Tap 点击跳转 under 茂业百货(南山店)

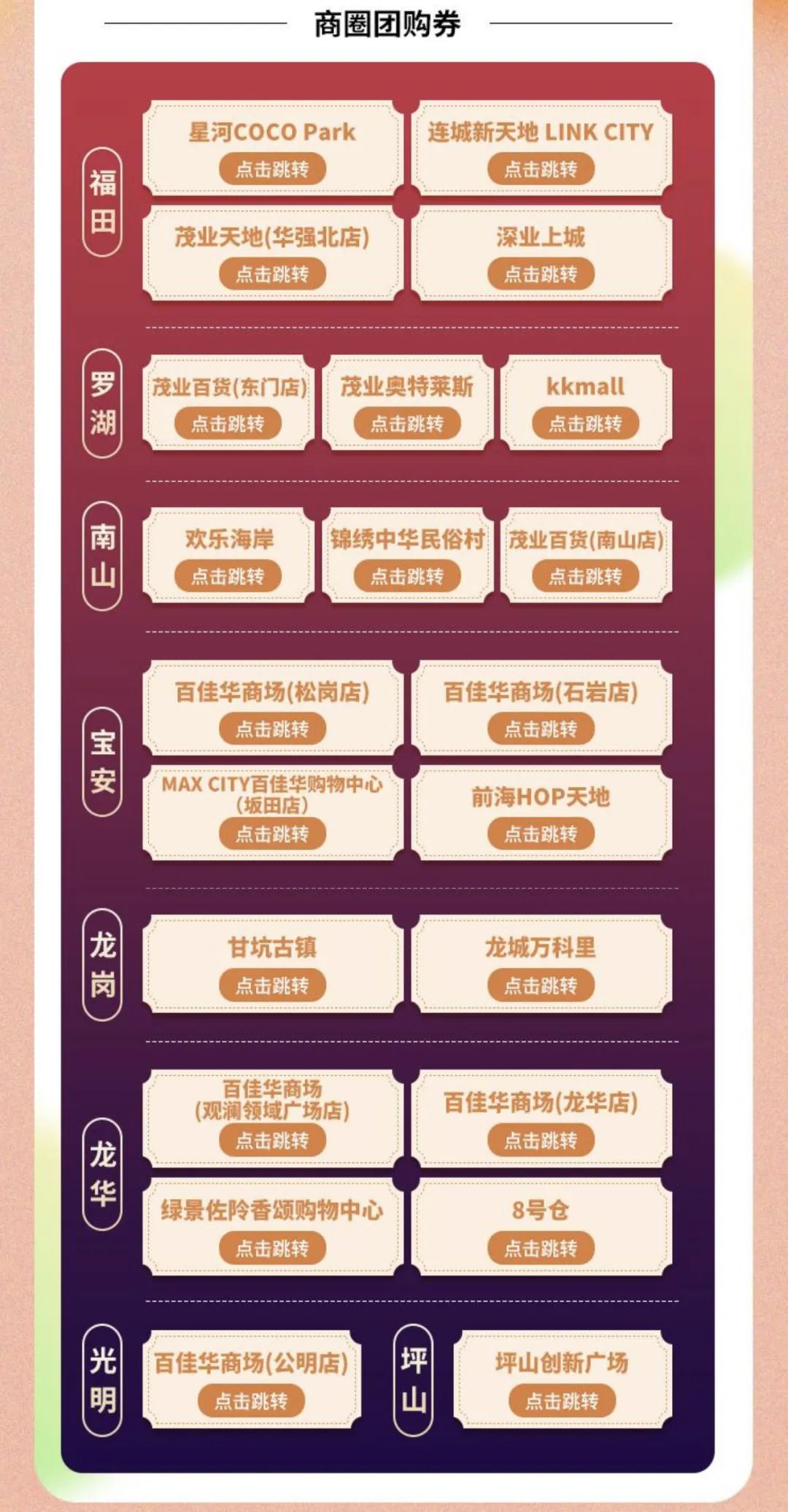click(585, 576)
